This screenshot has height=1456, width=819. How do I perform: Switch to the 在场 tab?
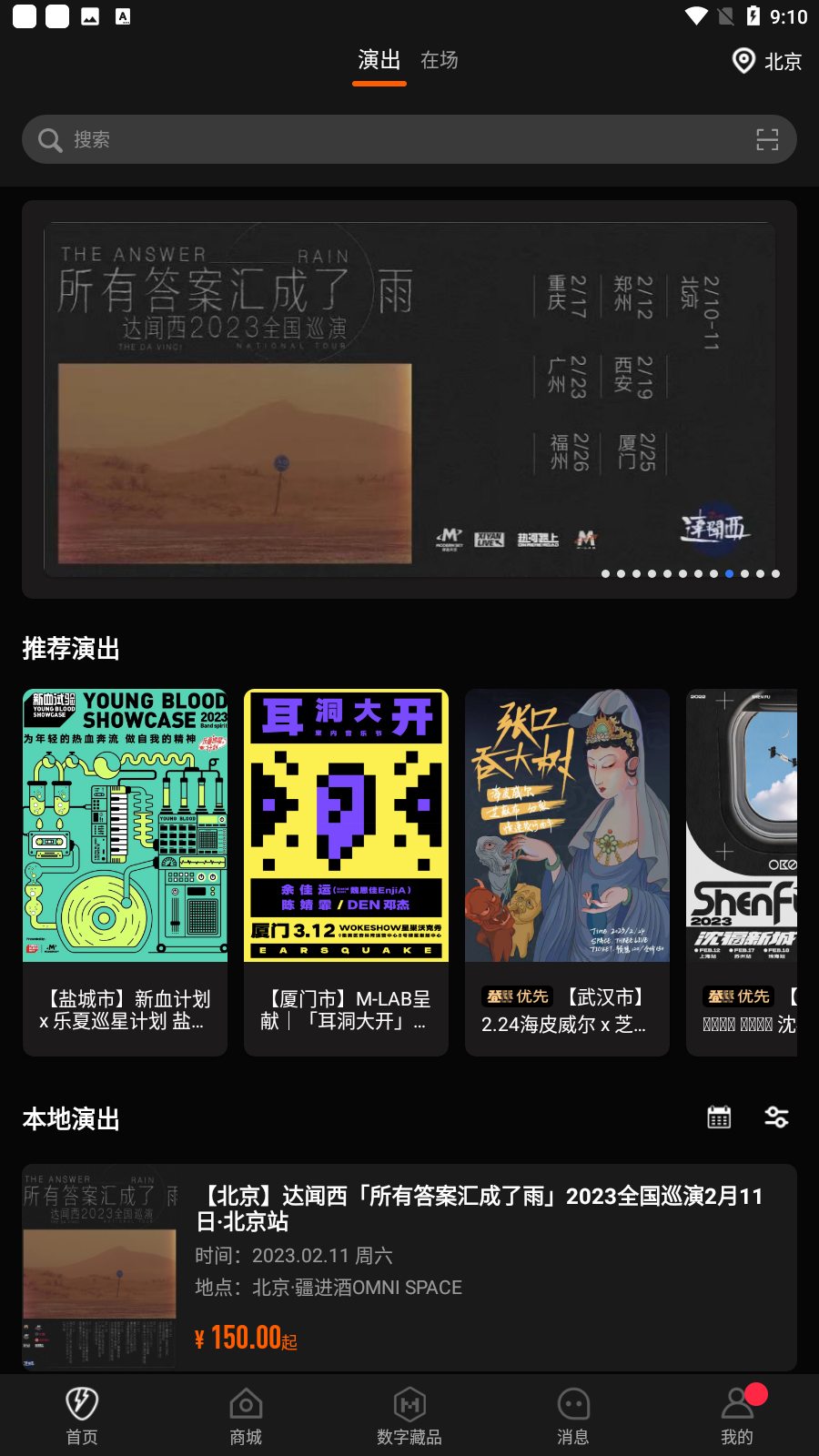pyautogui.click(x=438, y=59)
